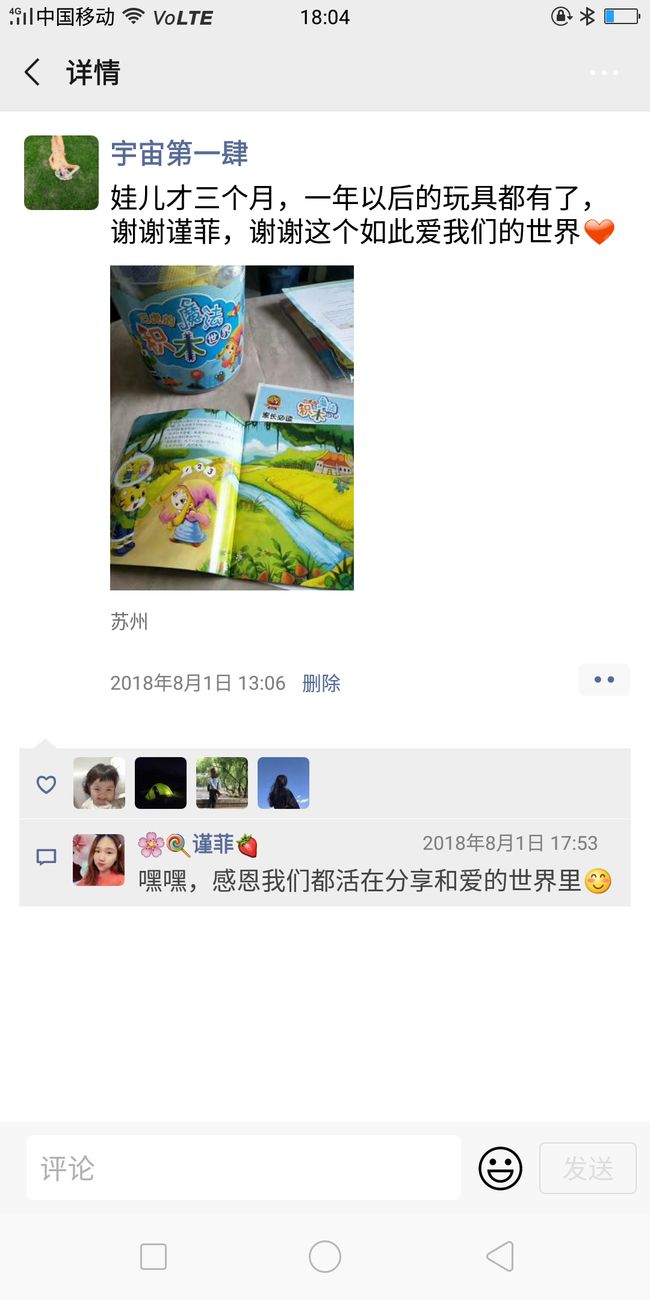Go back from the 详情 page

point(32,72)
